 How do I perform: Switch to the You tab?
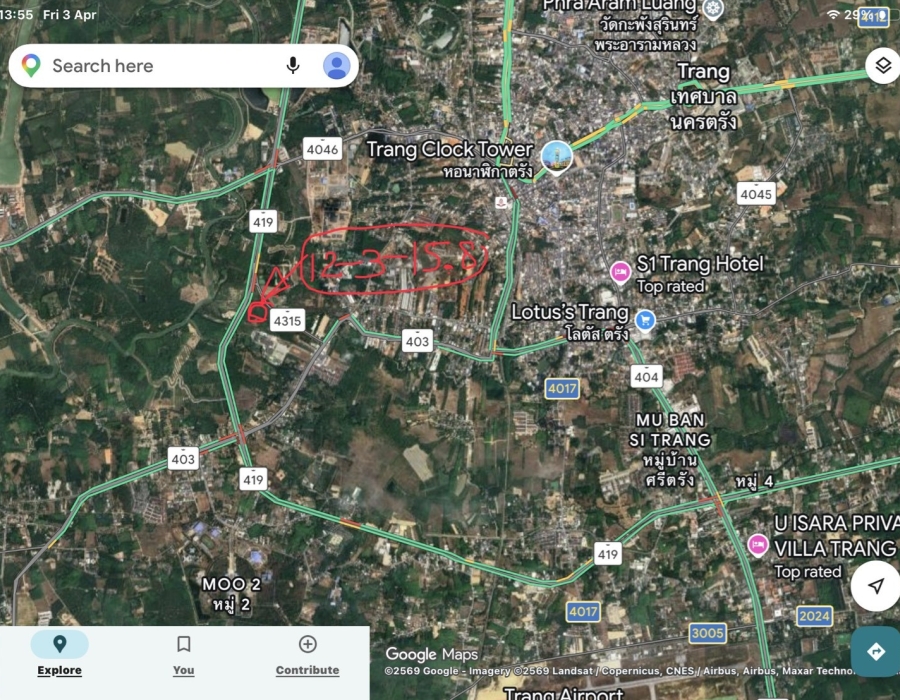point(183,654)
